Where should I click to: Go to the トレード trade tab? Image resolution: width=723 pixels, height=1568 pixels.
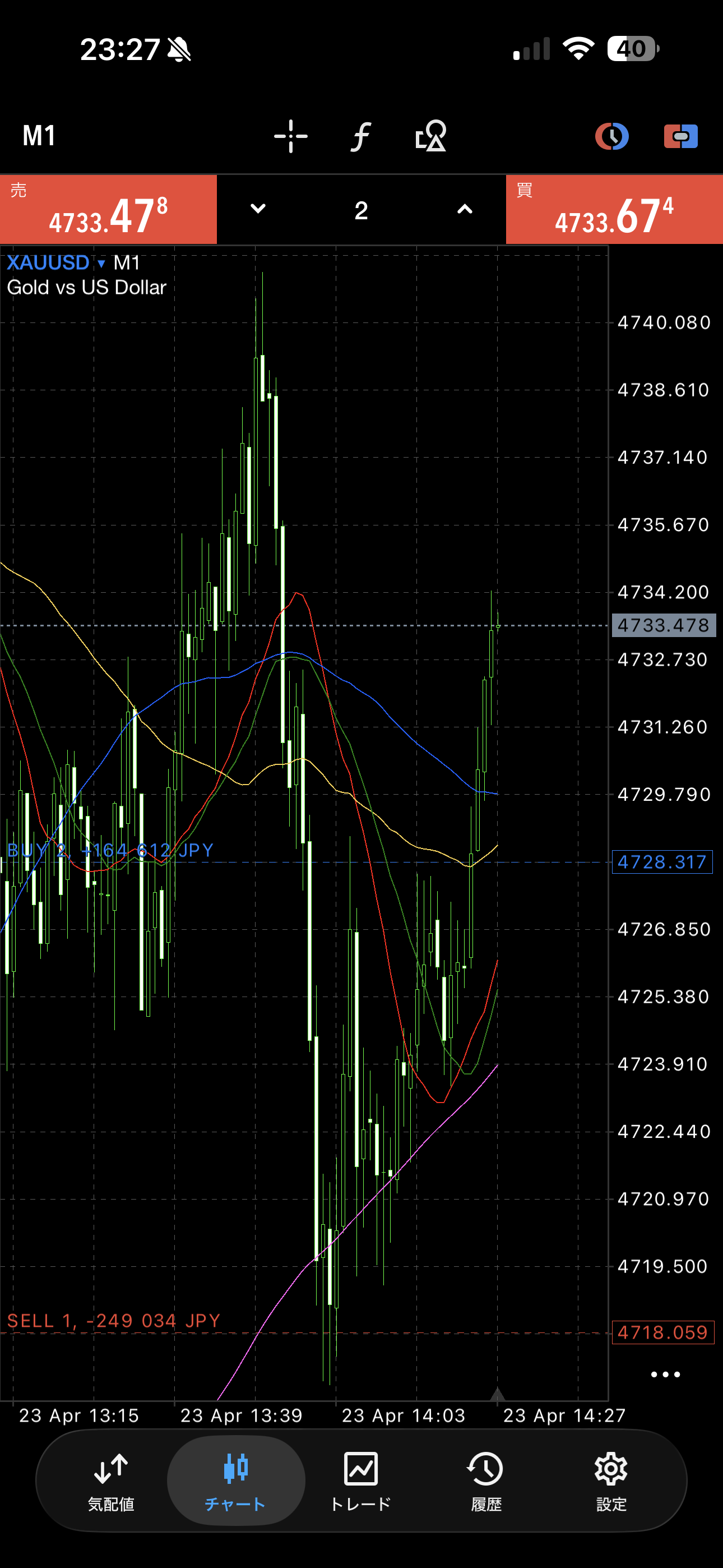click(361, 1481)
